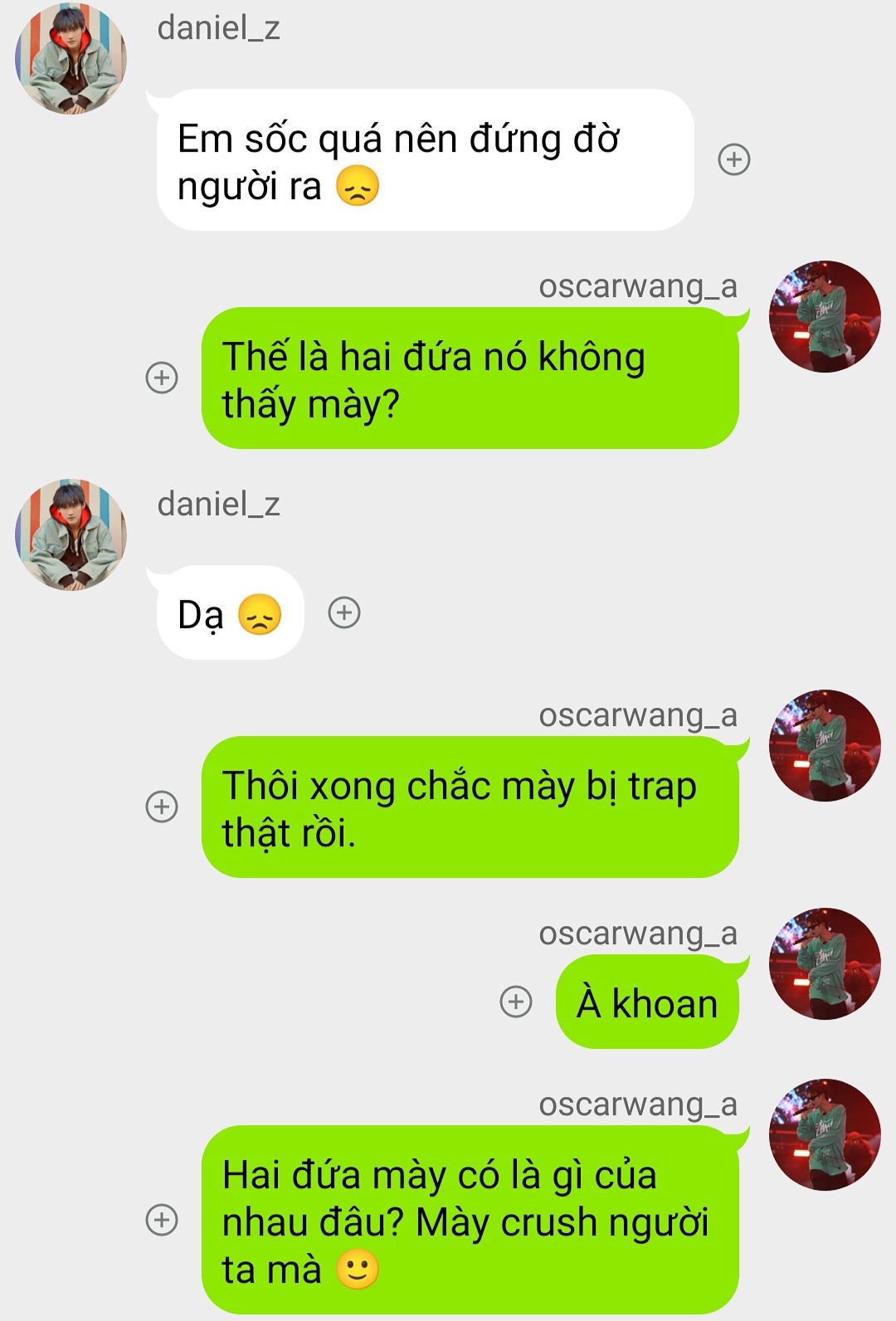Tap plus icon beside "Hai đứa mày" message
896x1321 pixels.
coord(162,1220)
